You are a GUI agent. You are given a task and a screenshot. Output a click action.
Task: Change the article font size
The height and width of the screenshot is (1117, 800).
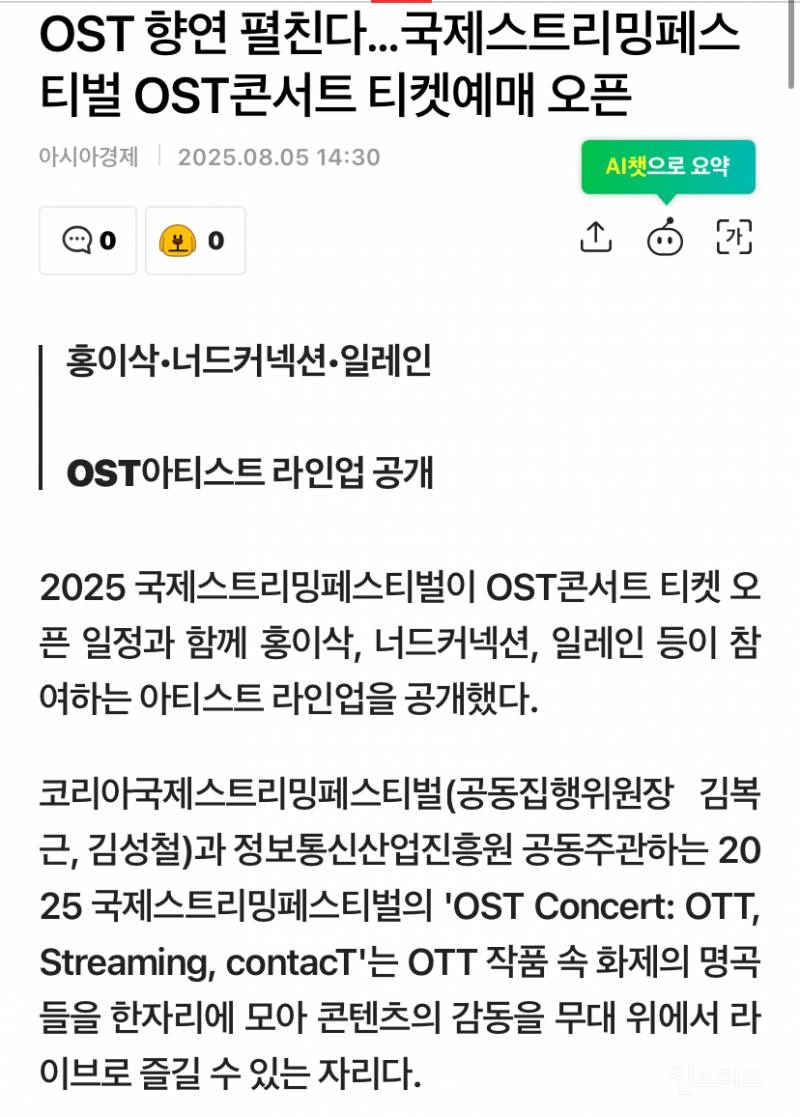[734, 237]
